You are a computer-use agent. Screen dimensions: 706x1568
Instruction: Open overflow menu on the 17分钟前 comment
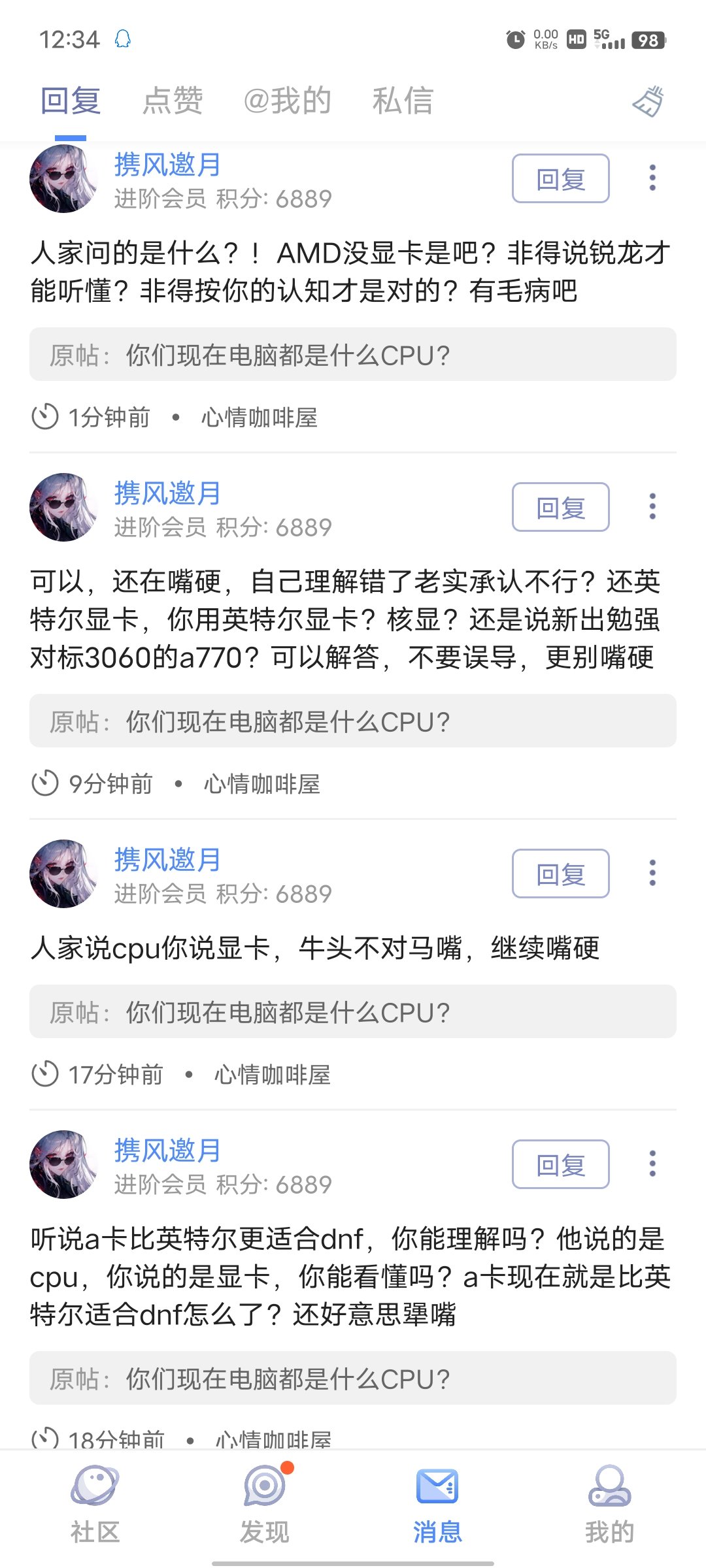click(x=652, y=873)
